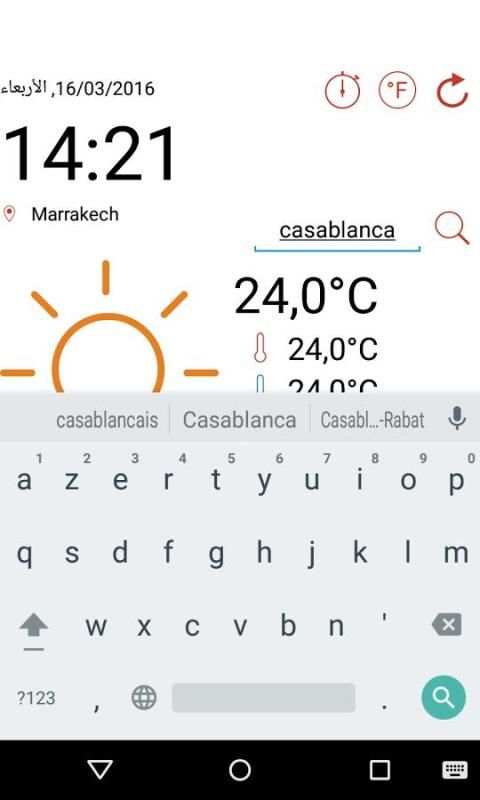This screenshot has height=800, width=480.
Task: Switch keyboard to ?123 symbols
Action: [36, 698]
